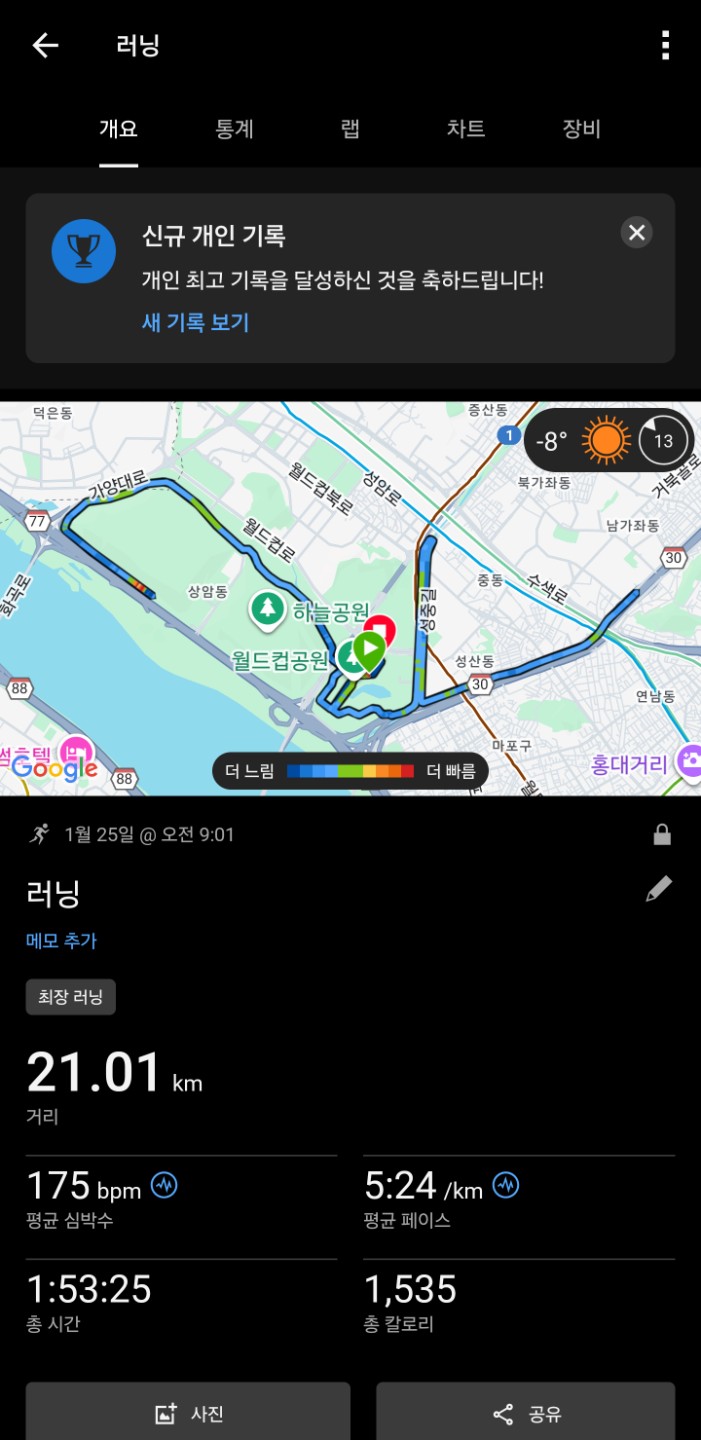Open the overflow menu with three dots

[x=665, y=45]
